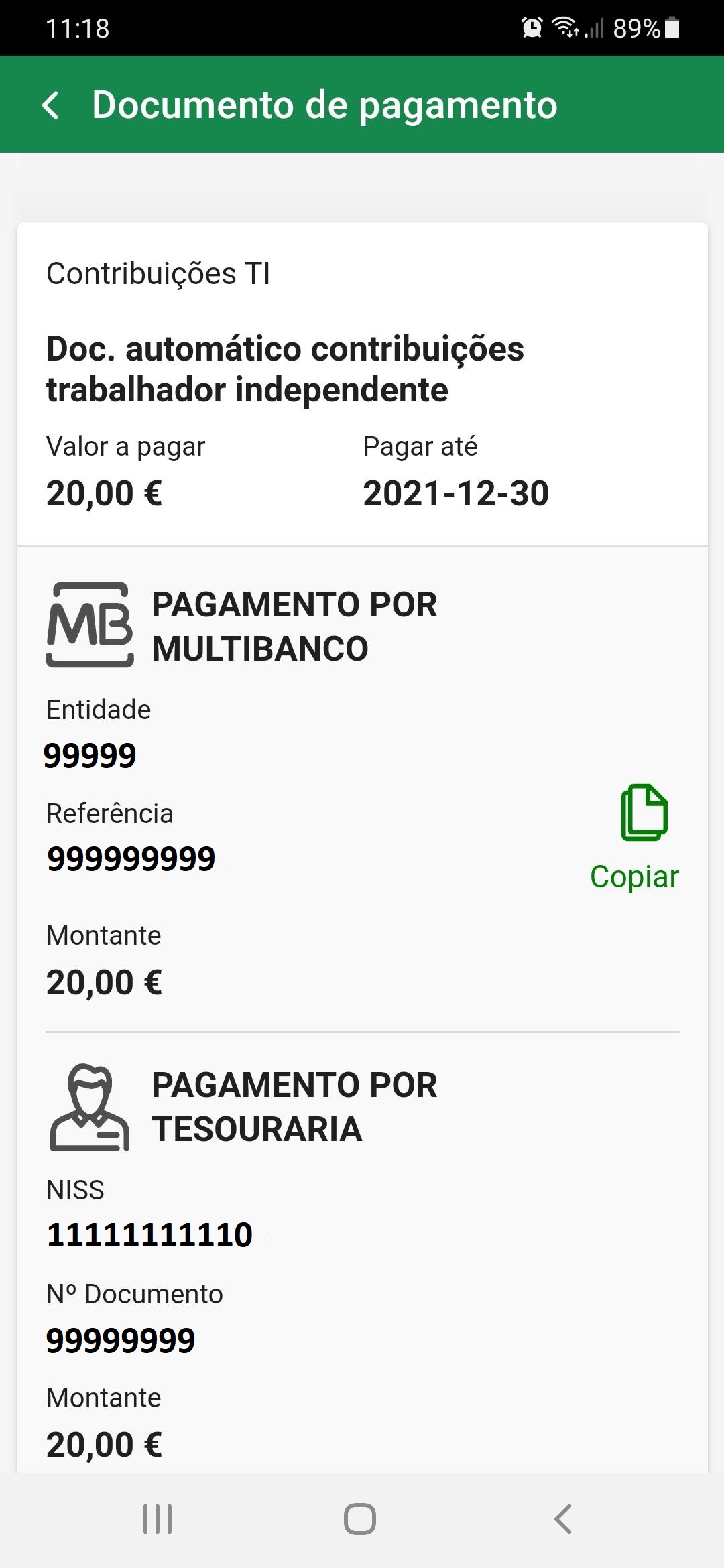The height and width of the screenshot is (1568, 724).
Task: Open the recent apps overview
Action: coord(158,1519)
